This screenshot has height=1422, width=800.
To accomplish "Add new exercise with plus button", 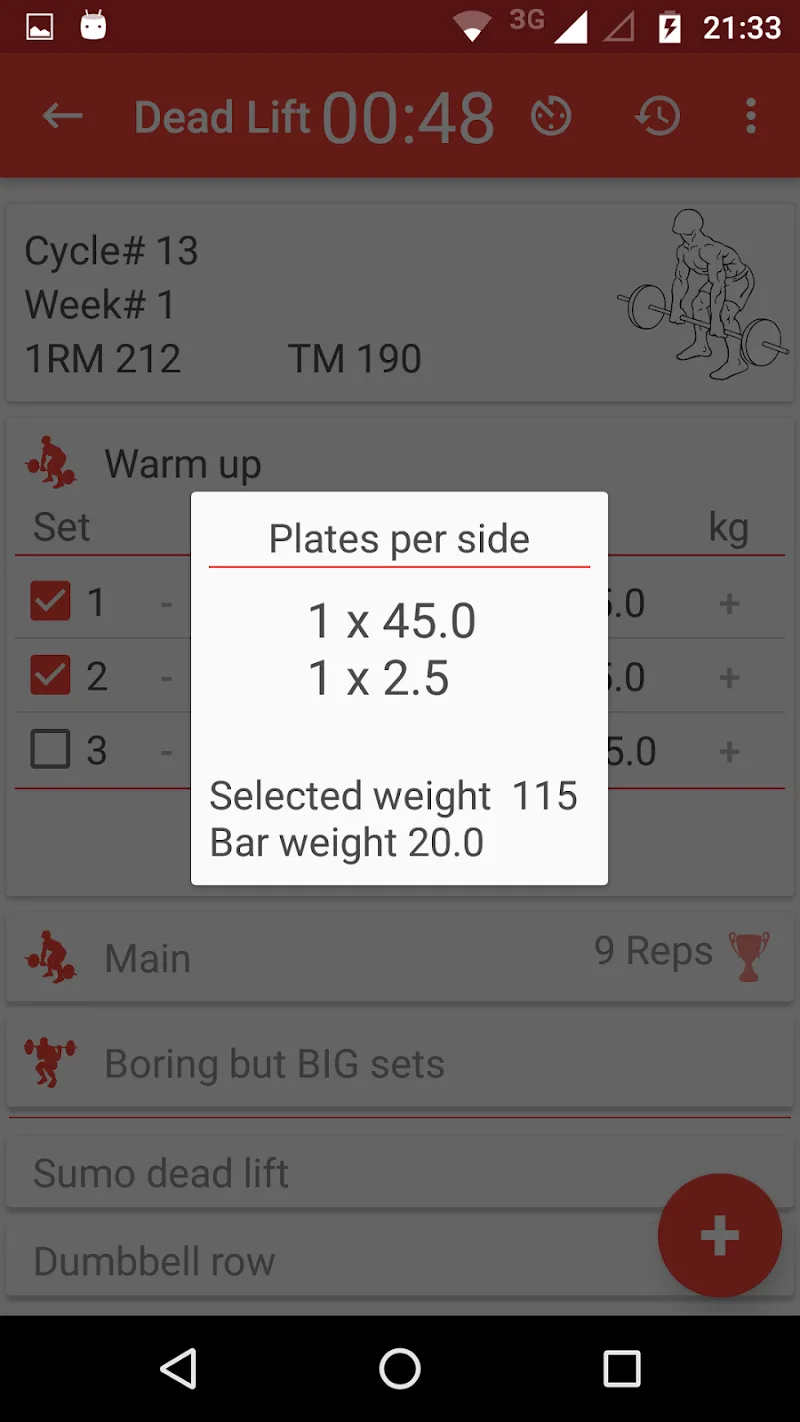I will point(719,1236).
